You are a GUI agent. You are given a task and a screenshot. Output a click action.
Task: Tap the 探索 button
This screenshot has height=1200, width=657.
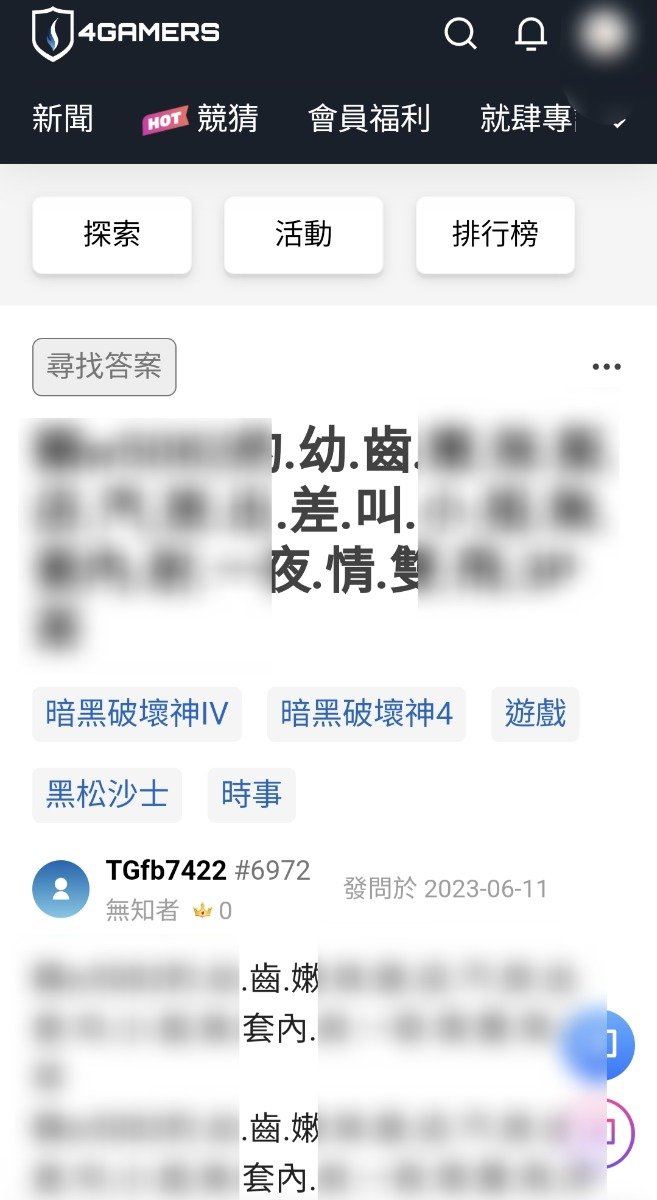click(112, 235)
